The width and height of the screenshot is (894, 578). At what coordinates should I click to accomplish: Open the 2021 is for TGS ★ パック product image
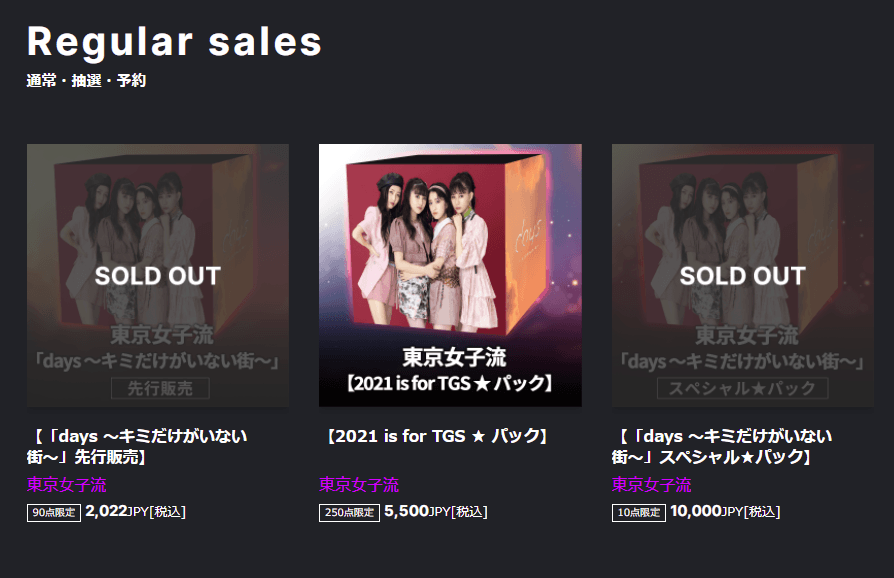(450, 275)
